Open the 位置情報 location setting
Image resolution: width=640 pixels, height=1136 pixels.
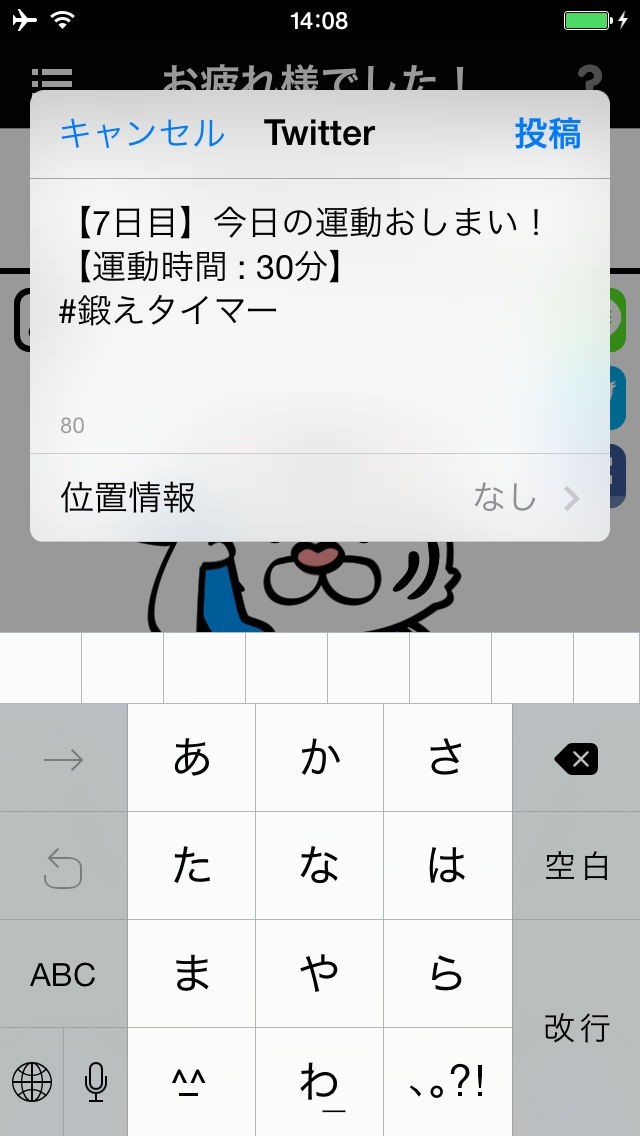[320, 497]
